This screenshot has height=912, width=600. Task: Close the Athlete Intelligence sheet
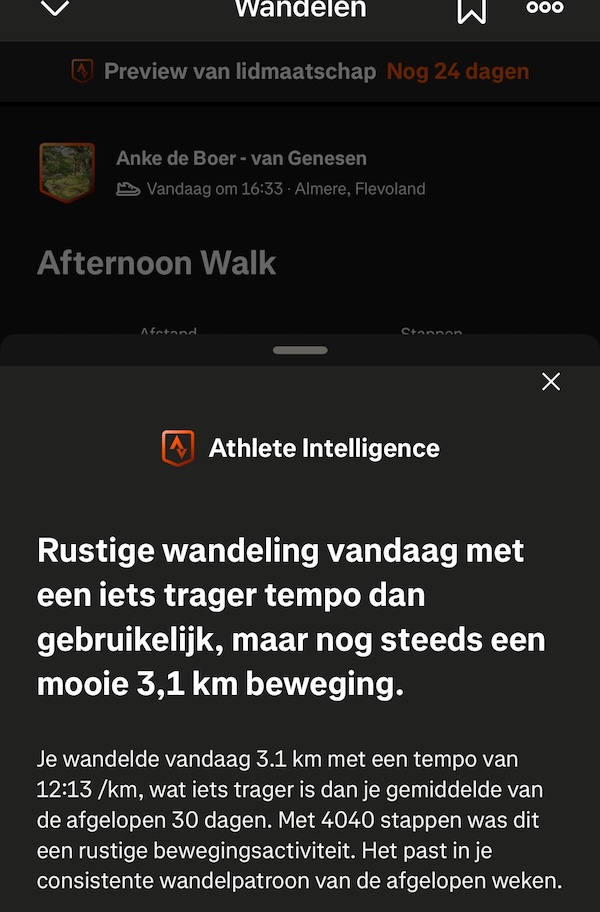point(551,381)
